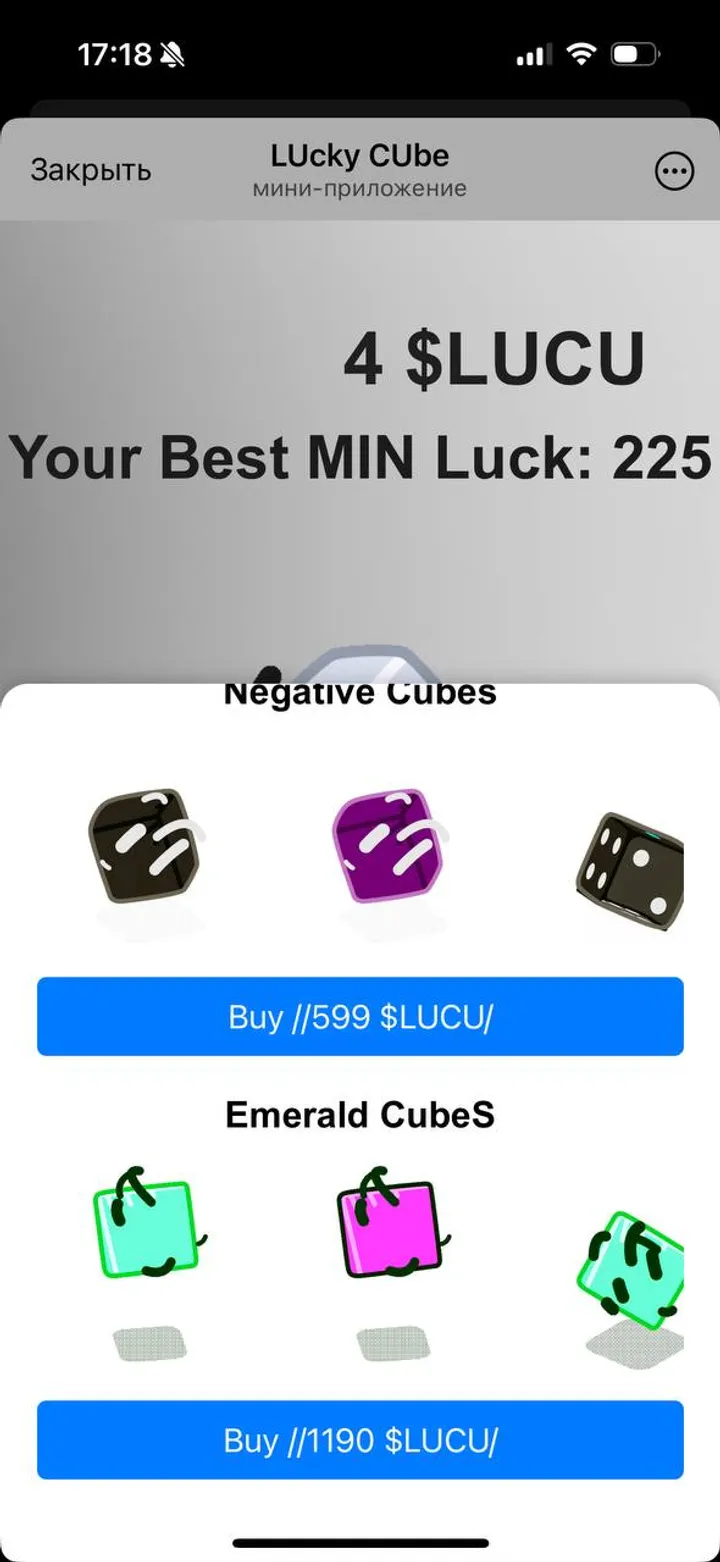Open the three-dot options menu
The height and width of the screenshot is (1562, 720).
674,172
